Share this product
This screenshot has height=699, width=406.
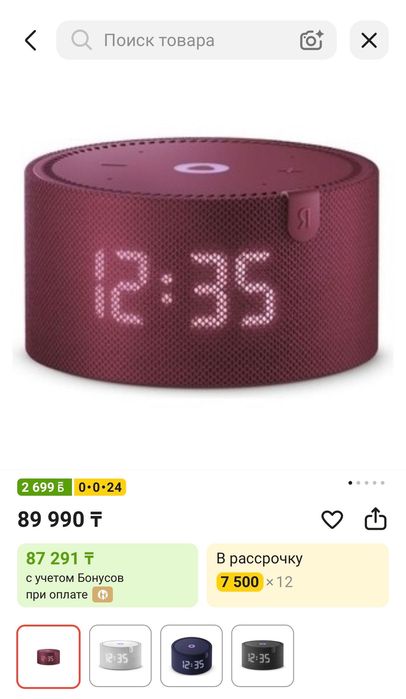tap(375, 518)
